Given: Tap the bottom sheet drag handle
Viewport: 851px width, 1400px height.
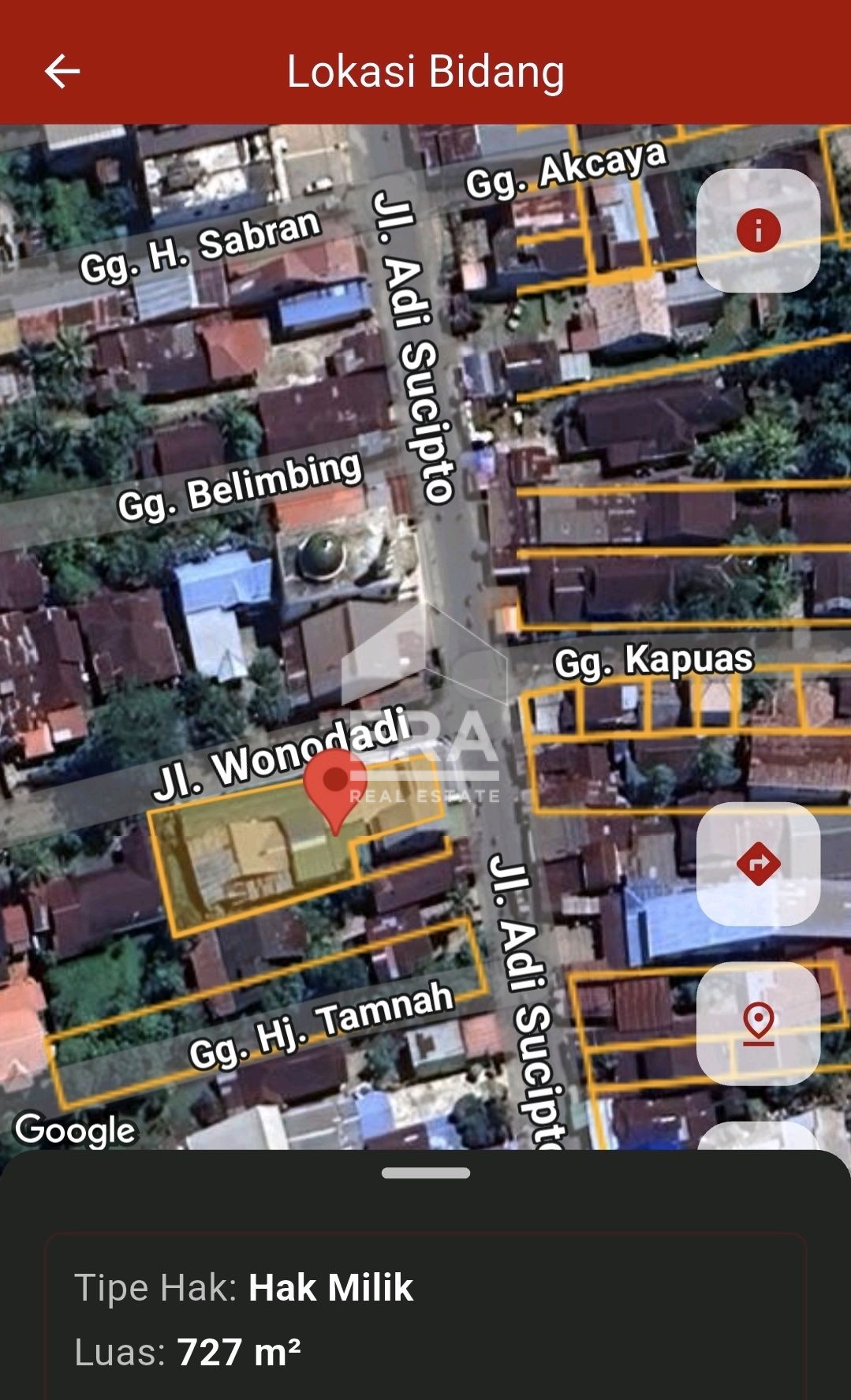Looking at the screenshot, I should click(426, 1173).
